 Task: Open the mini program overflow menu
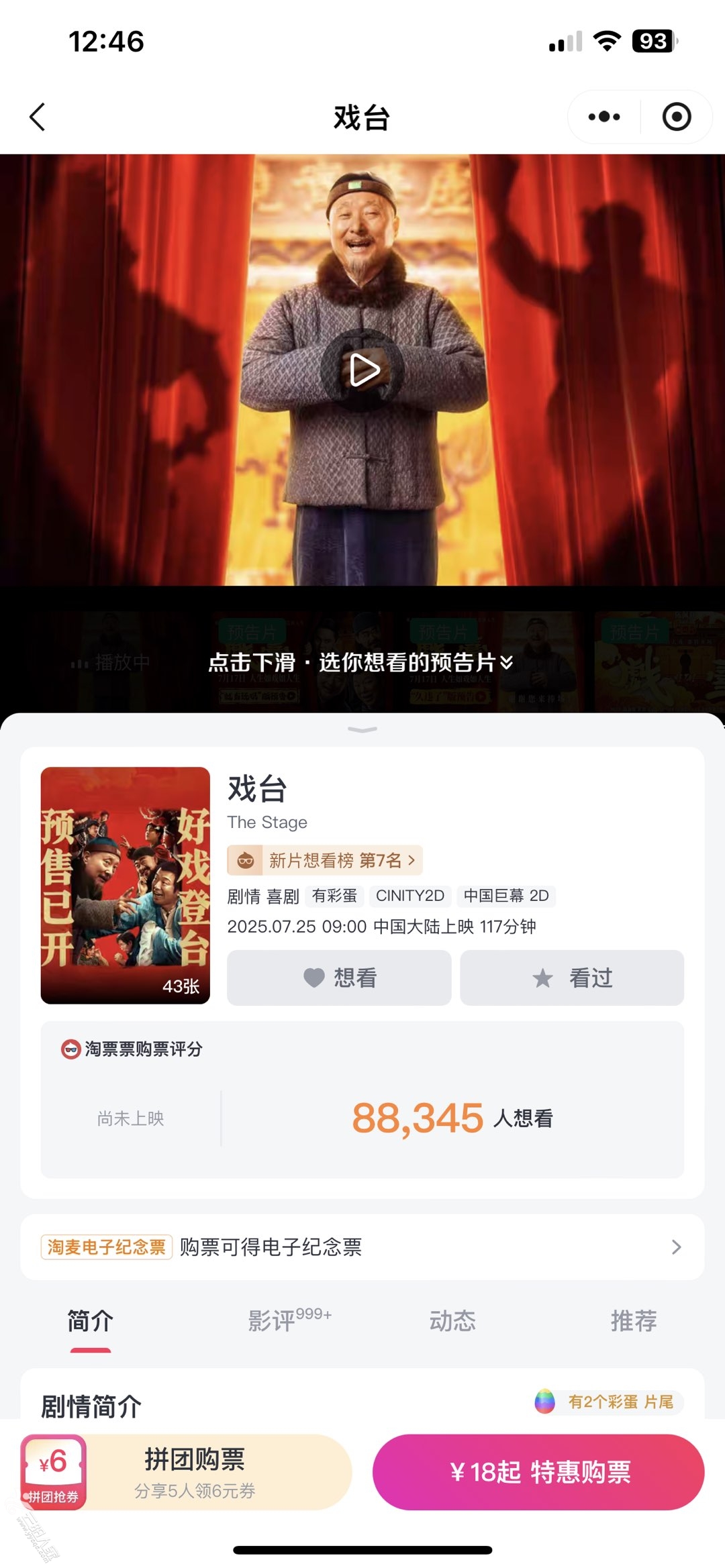[x=603, y=117]
